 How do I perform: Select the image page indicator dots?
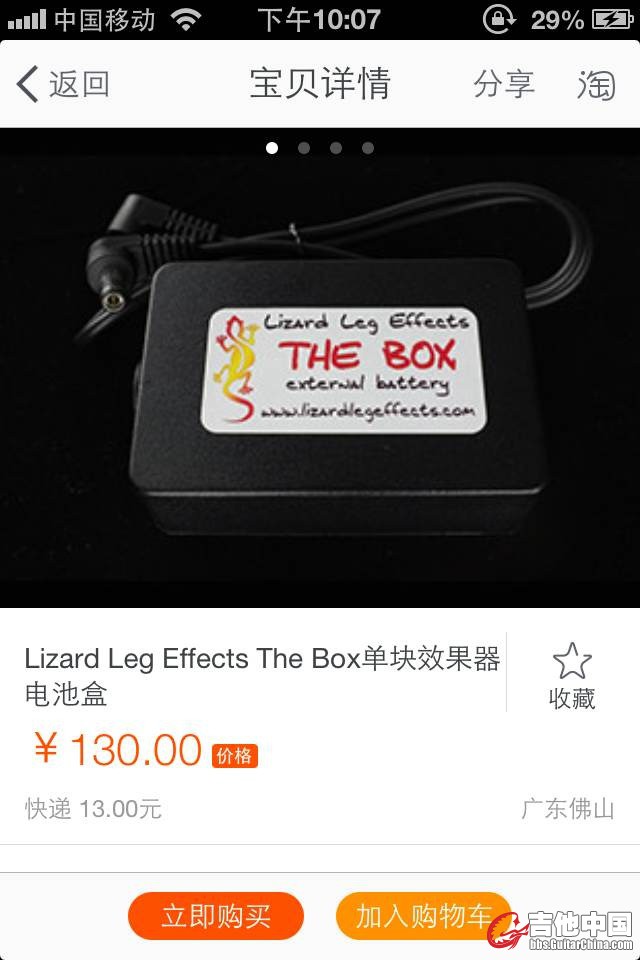[x=320, y=148]
